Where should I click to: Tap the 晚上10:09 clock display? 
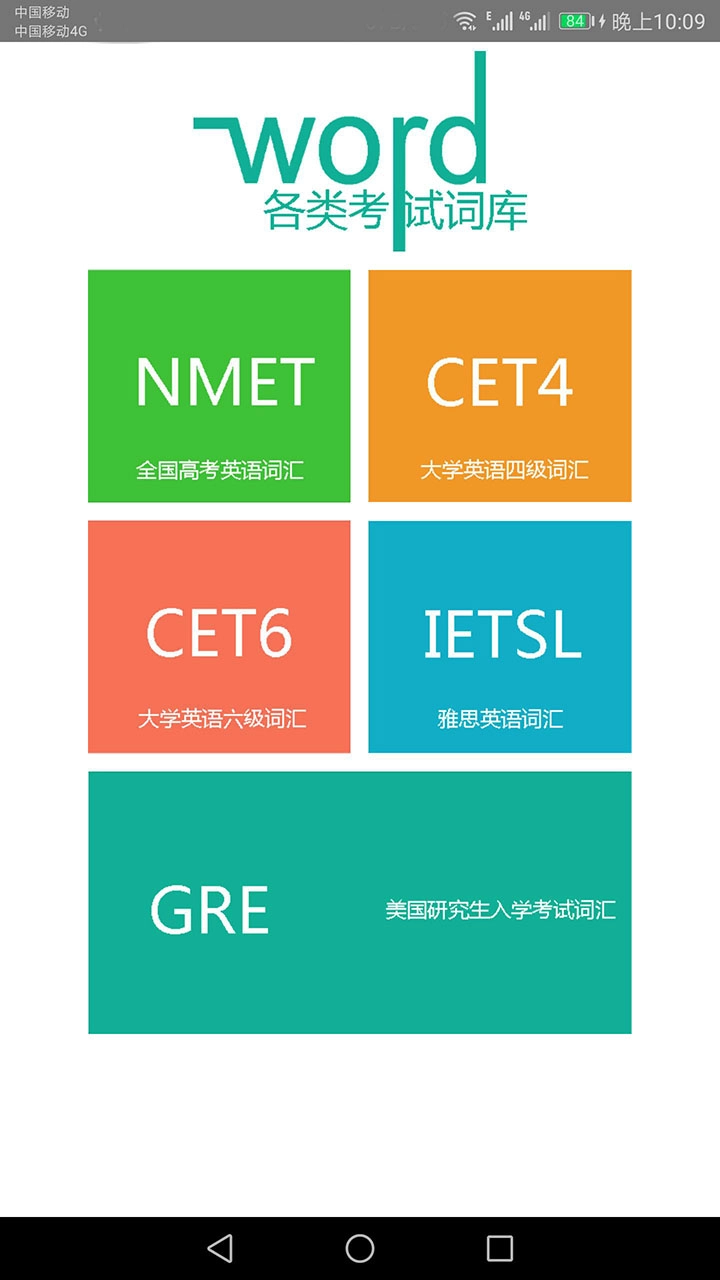pyautogui.click(x=662, y=20)
